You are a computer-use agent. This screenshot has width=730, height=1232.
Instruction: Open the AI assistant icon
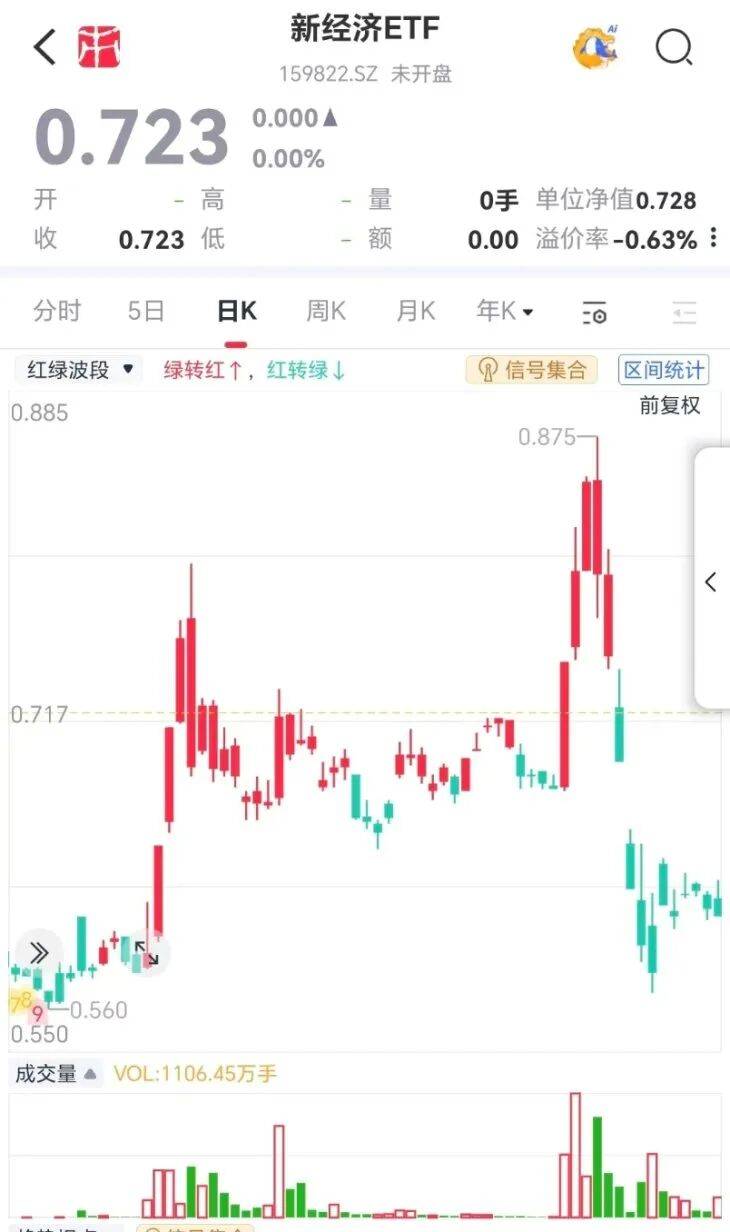tap(596, 47)
